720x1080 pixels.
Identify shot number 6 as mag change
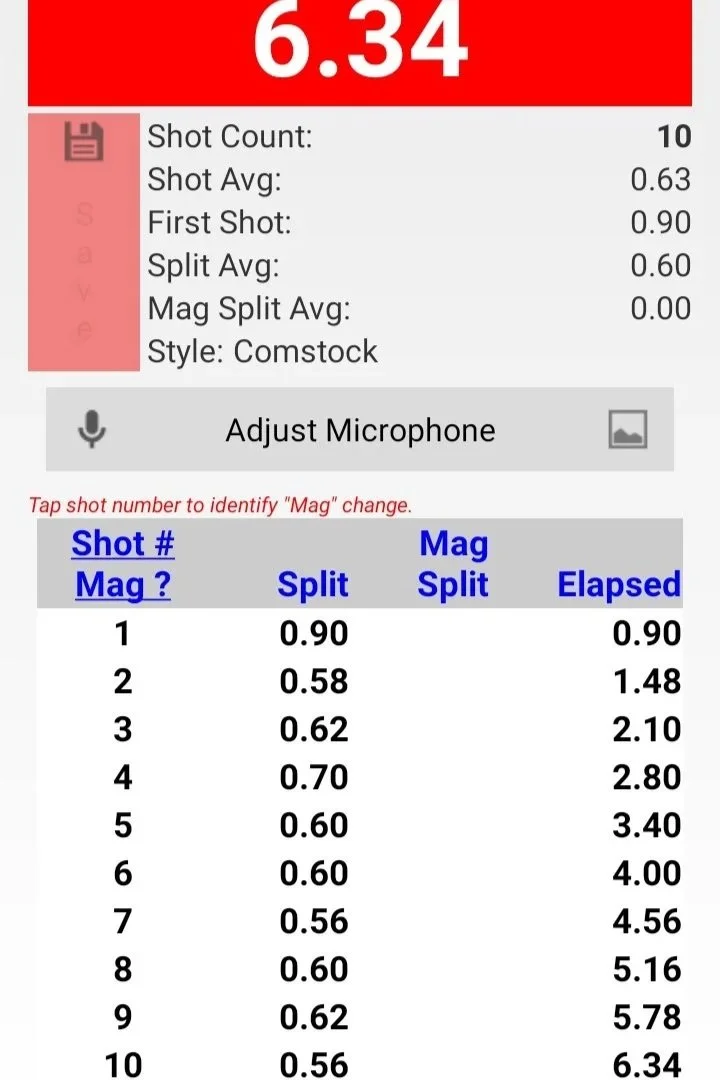[x=122, y=874]
